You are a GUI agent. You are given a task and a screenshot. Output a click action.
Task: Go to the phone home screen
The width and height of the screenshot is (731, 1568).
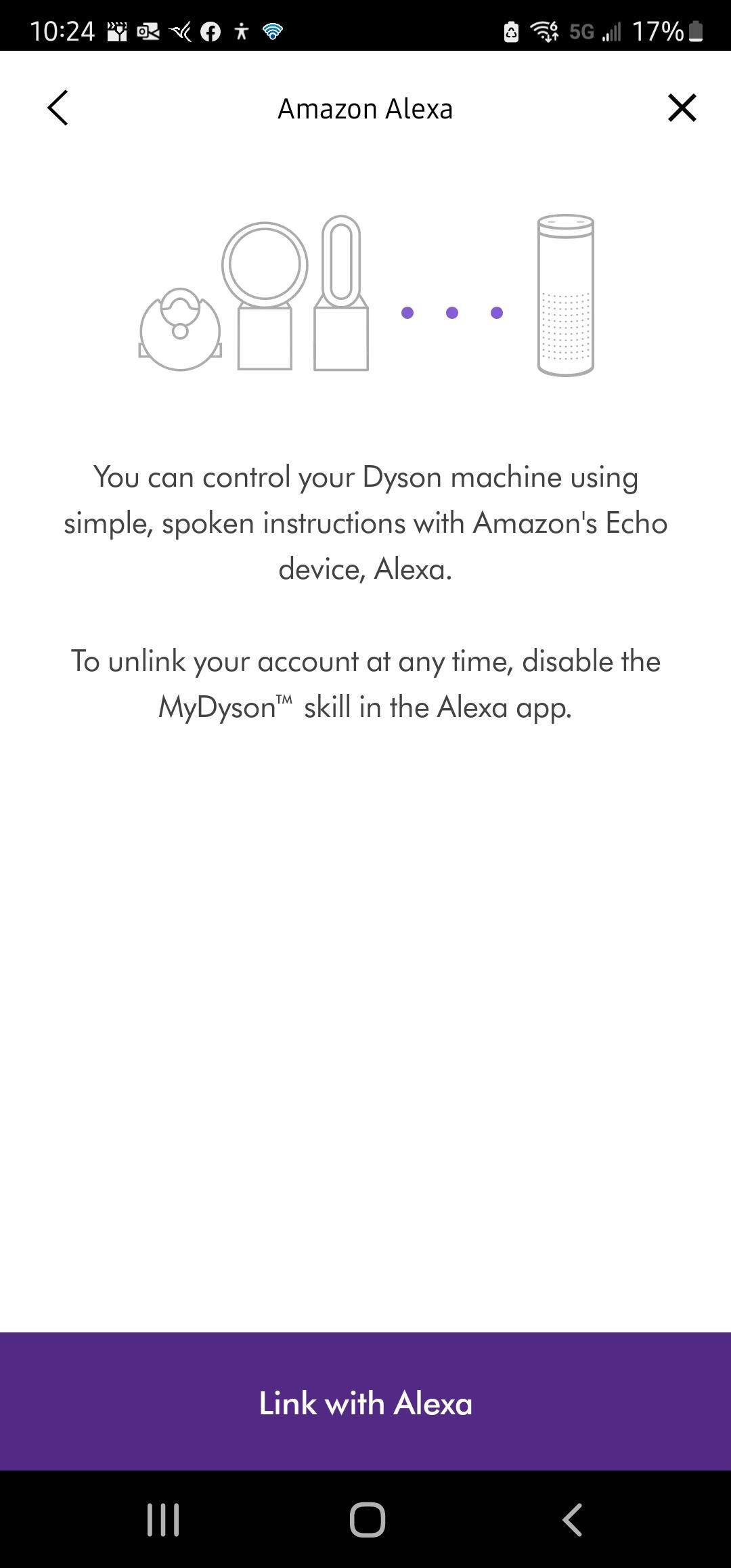(x=367, y=1519)
